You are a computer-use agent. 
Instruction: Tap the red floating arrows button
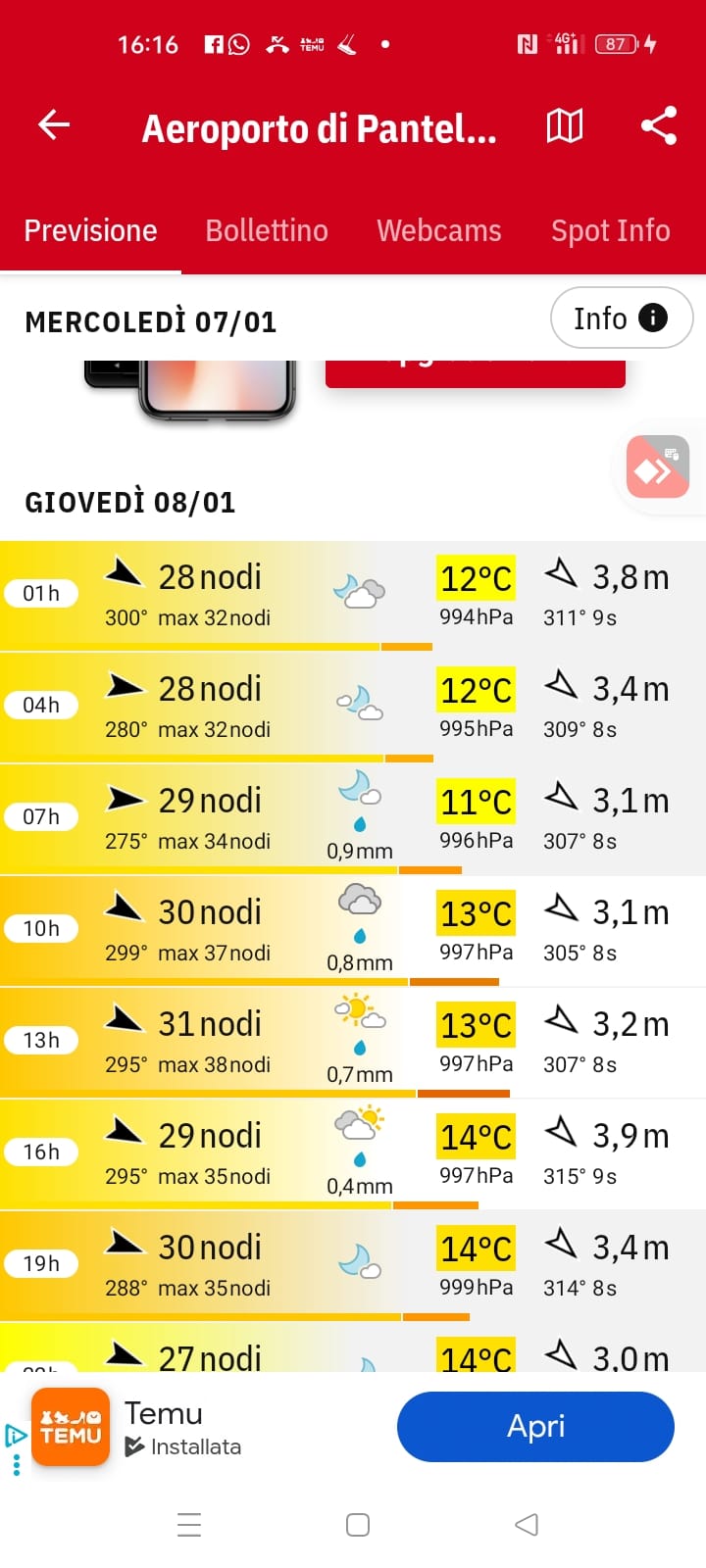pos(657,467)
